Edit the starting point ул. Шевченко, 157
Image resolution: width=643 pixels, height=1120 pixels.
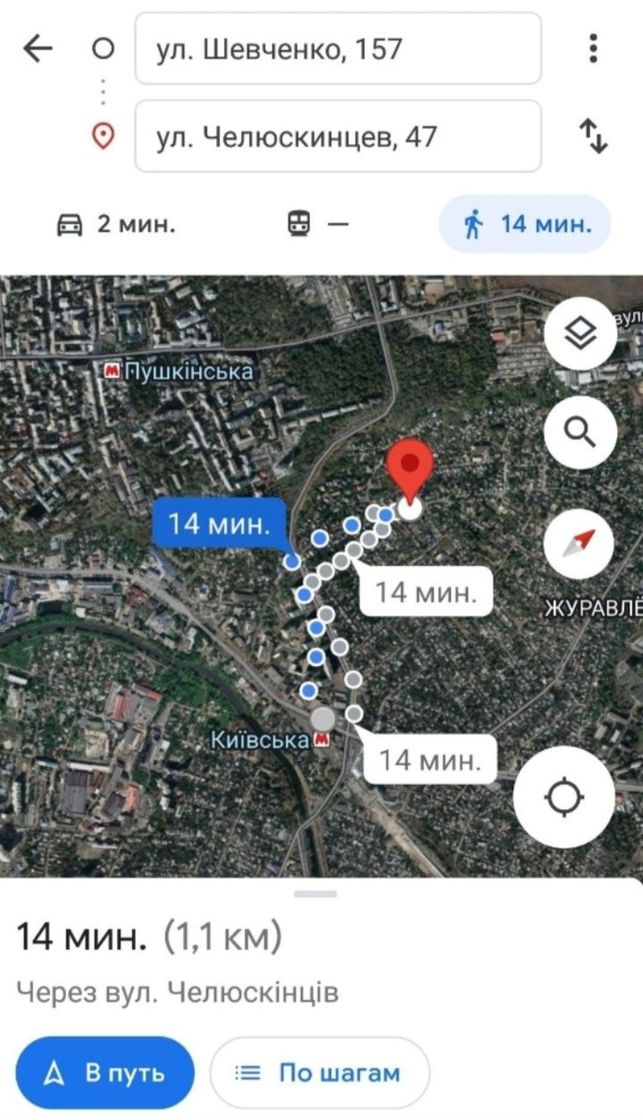tap(338, 49)
